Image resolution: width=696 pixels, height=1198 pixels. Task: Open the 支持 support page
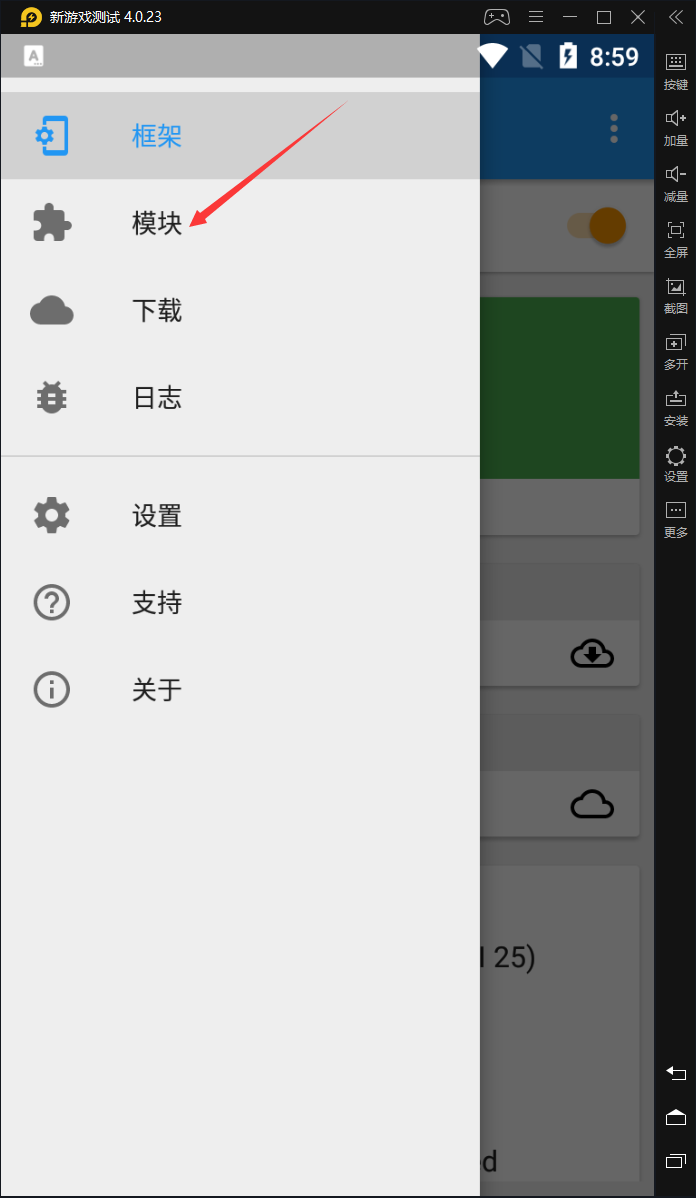(157, 603)
